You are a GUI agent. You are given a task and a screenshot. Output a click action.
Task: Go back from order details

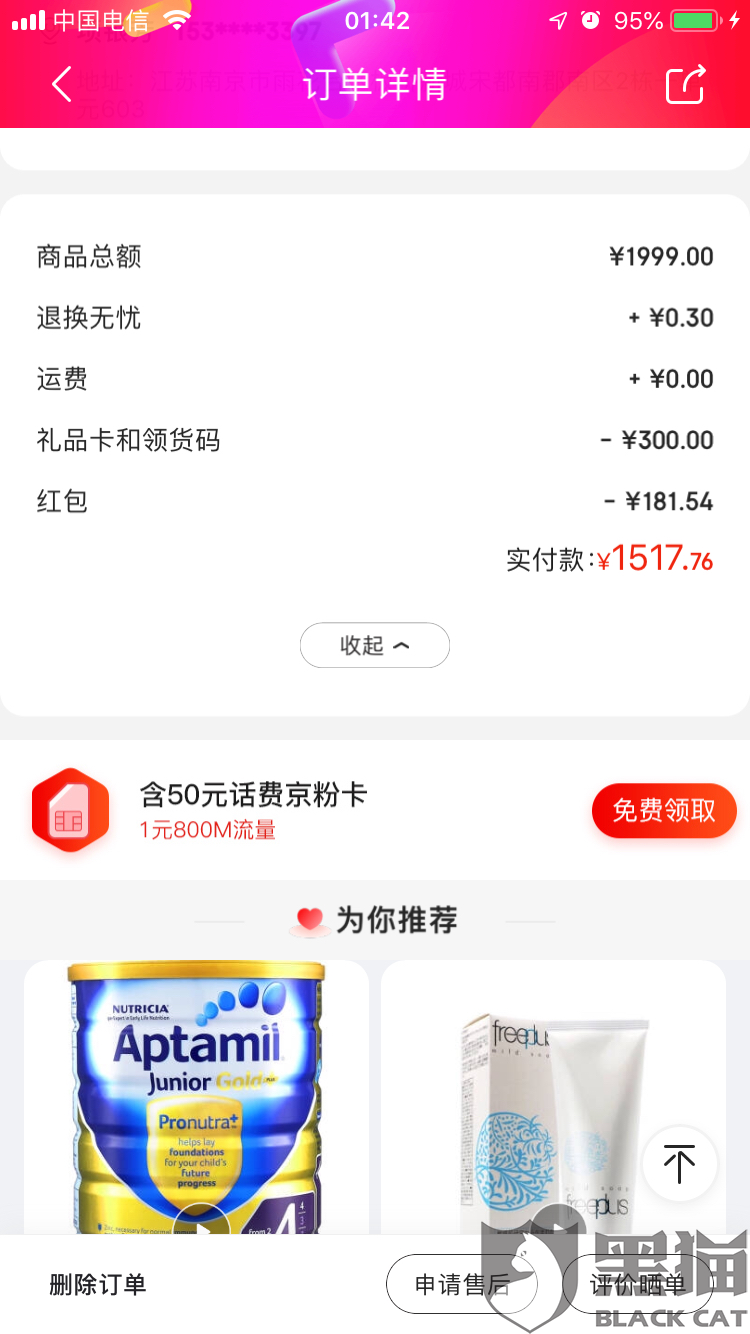[62, 84]
